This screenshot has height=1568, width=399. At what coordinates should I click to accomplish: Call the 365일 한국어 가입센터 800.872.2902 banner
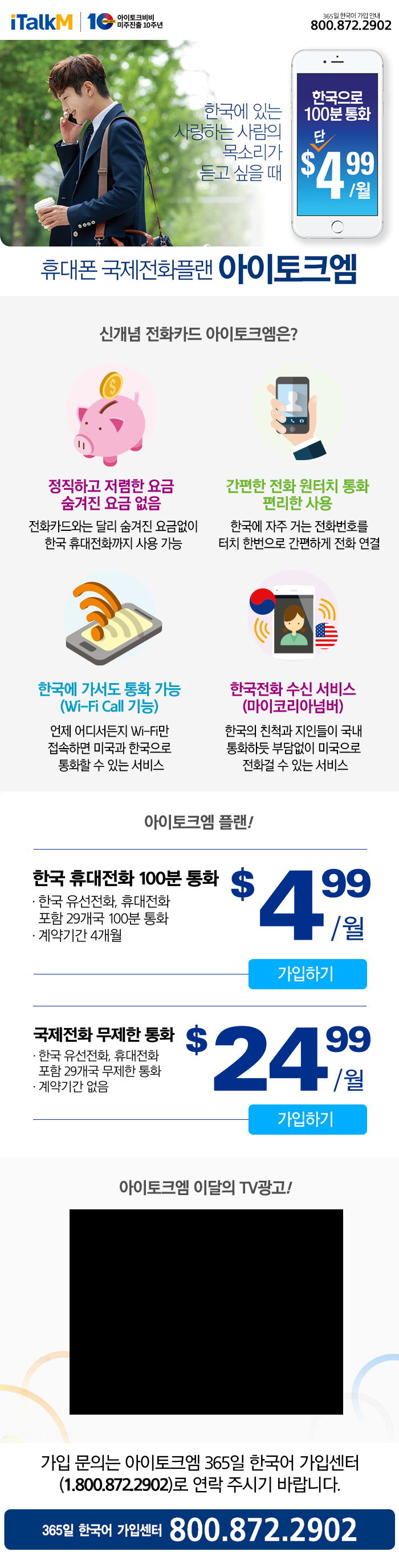click(199, 1529)
